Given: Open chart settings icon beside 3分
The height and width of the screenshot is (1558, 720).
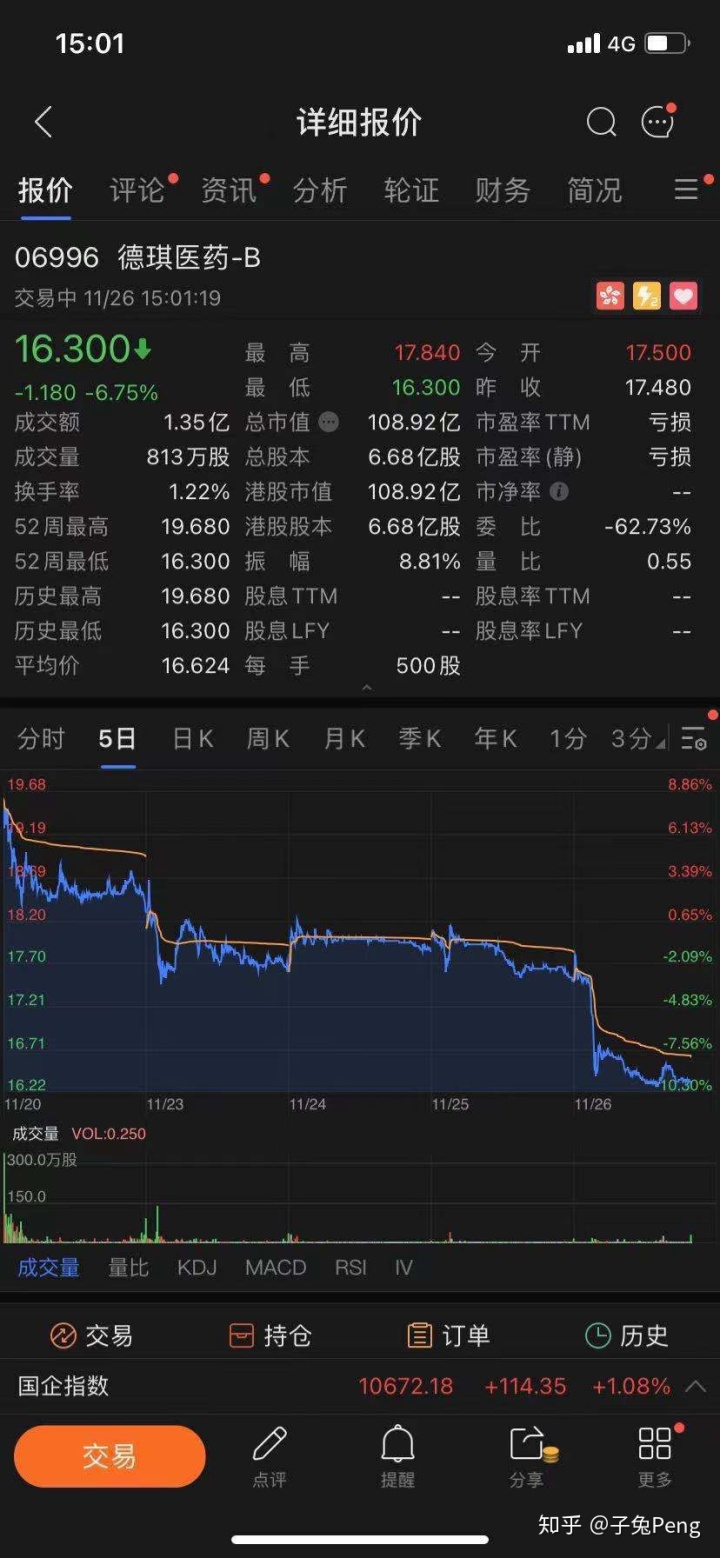Looking at the screenshot, I should 694,740.
